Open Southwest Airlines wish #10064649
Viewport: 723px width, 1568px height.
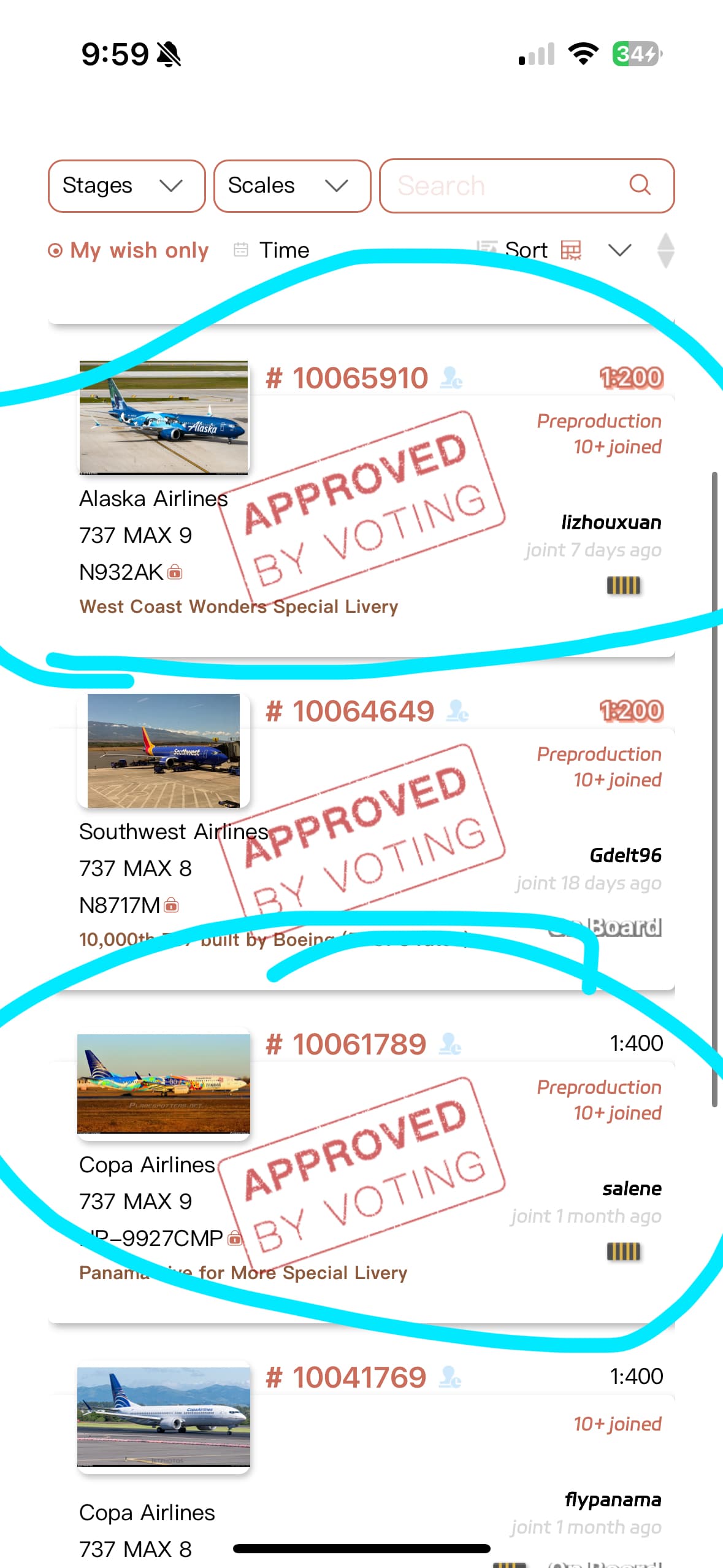click(350, 711)
